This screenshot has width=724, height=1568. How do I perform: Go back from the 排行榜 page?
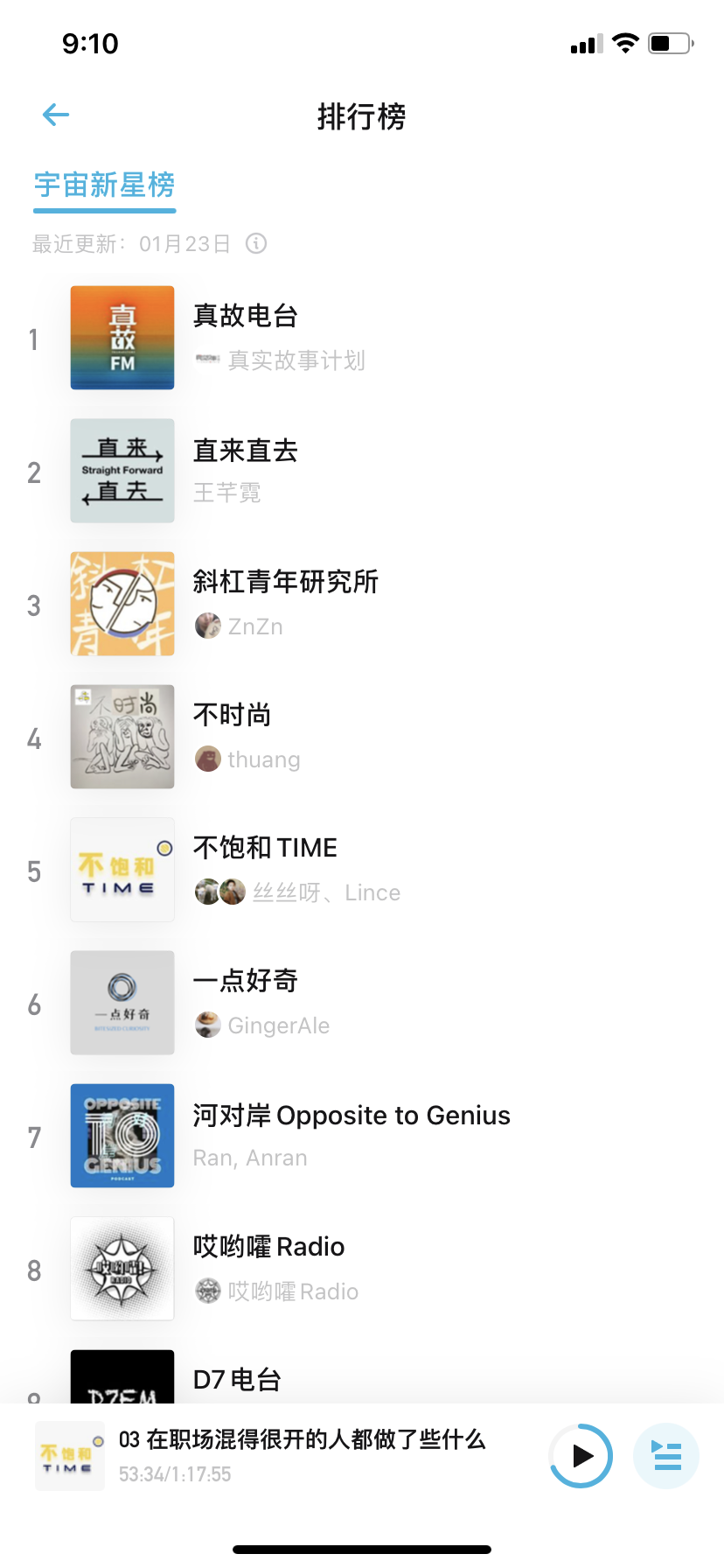[x=56, y=115]
